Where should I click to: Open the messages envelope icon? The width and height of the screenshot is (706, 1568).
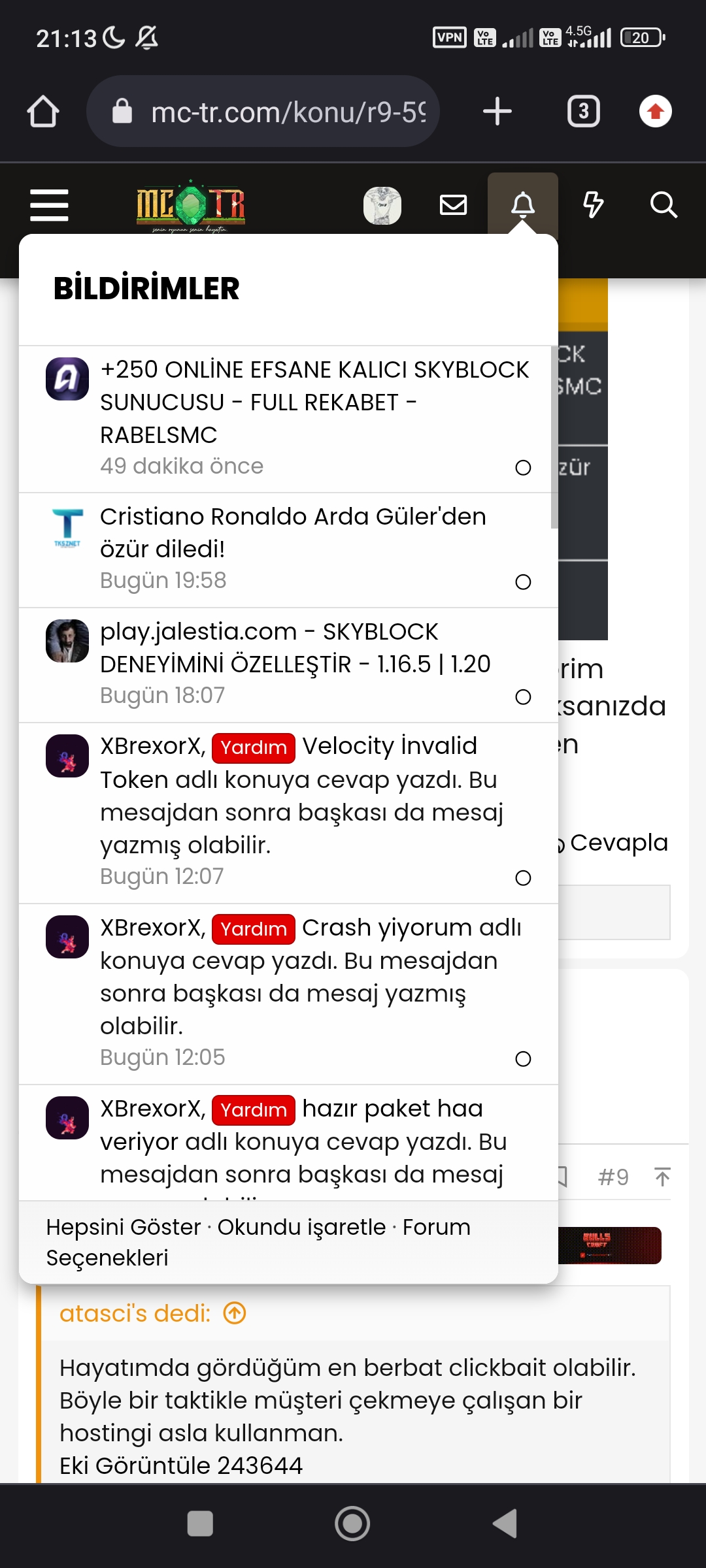point(453,205)
